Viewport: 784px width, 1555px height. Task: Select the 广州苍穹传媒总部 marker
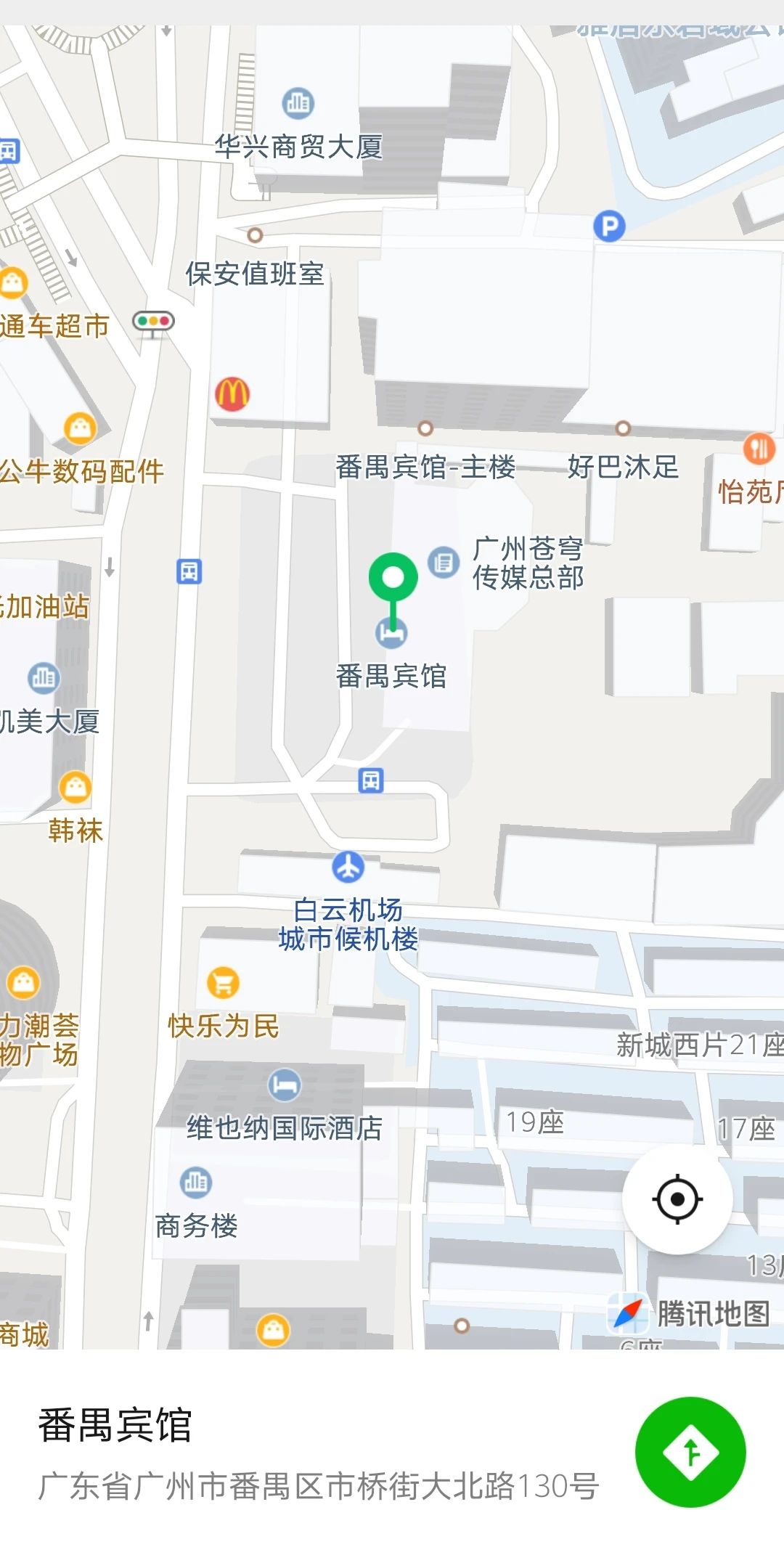(x=443, y=562)
